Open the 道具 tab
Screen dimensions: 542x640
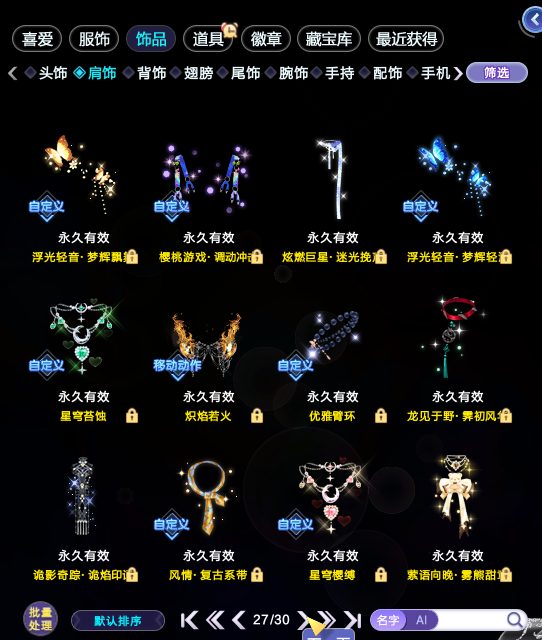[208, 39]
